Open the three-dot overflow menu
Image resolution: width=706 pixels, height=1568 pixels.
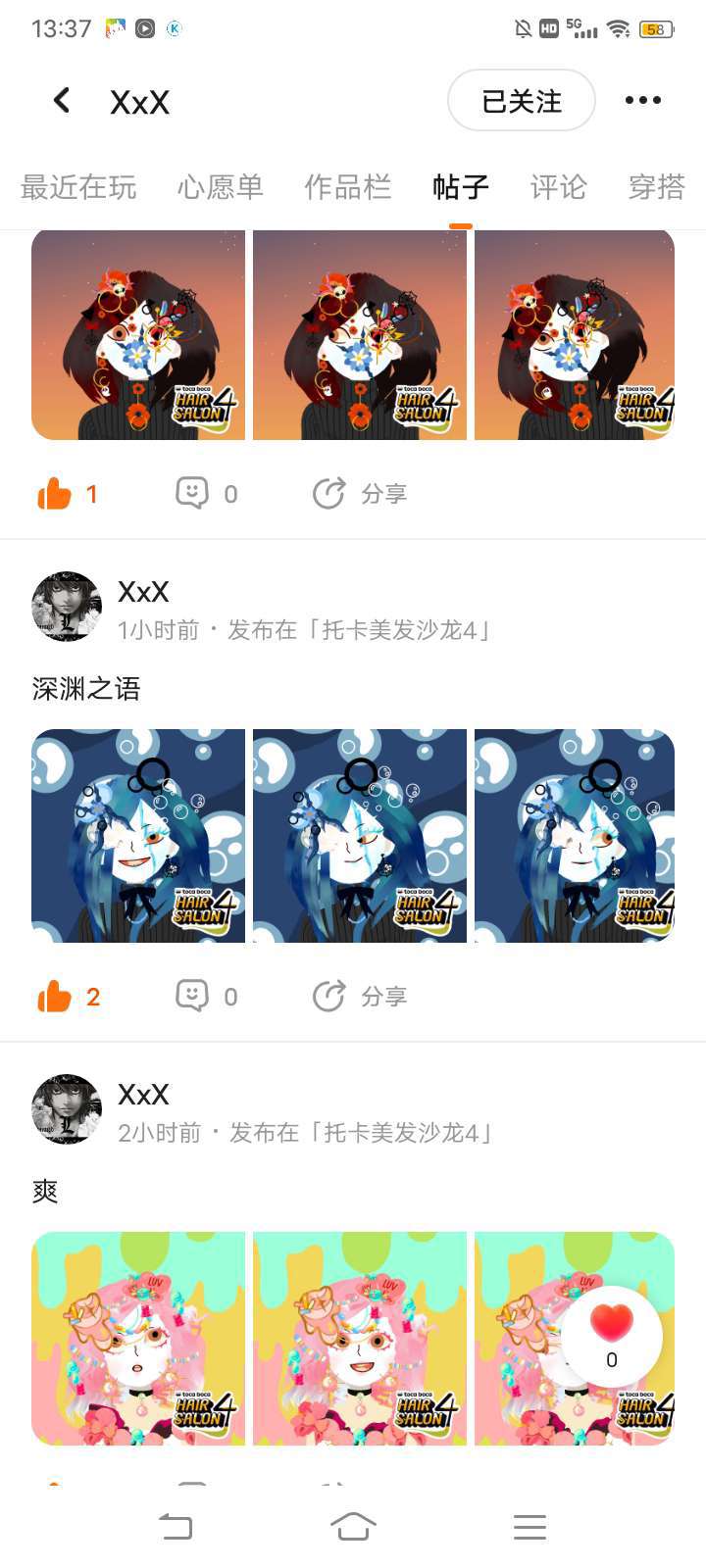click(x=642, y=100)
